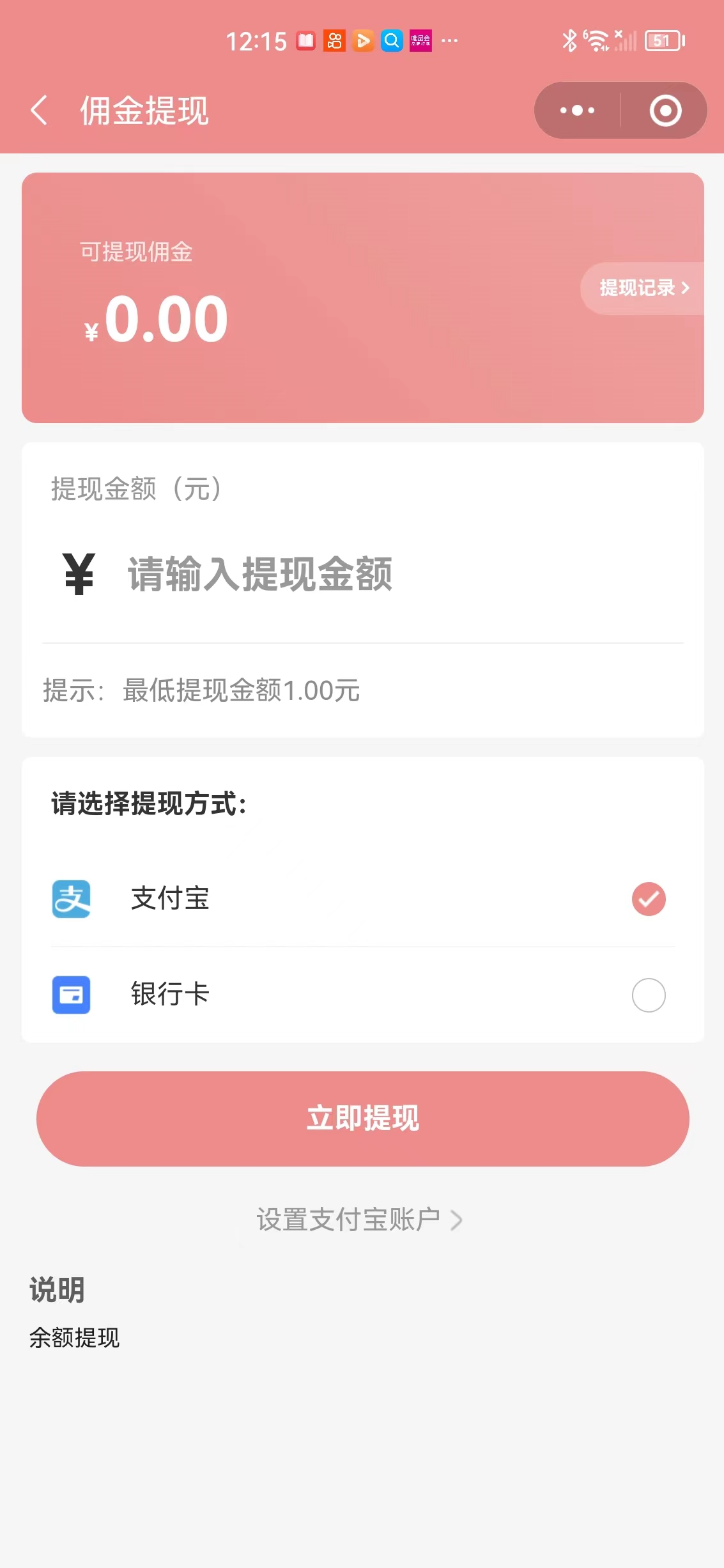Tap the back arrow on 佣金提现 page
This screenshot has height=1568, width=724.
[40, 110]
